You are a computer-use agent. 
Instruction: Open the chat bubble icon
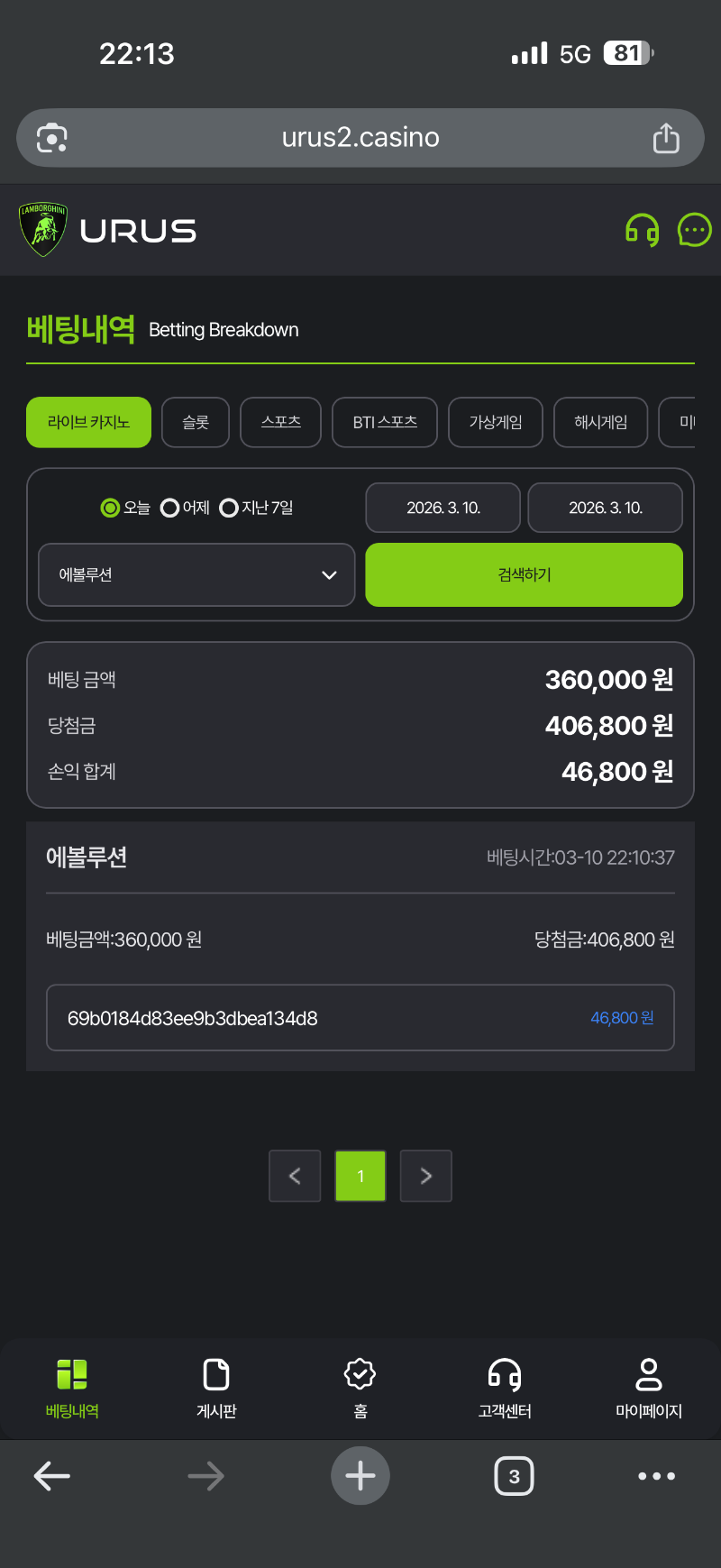point(694,231)
